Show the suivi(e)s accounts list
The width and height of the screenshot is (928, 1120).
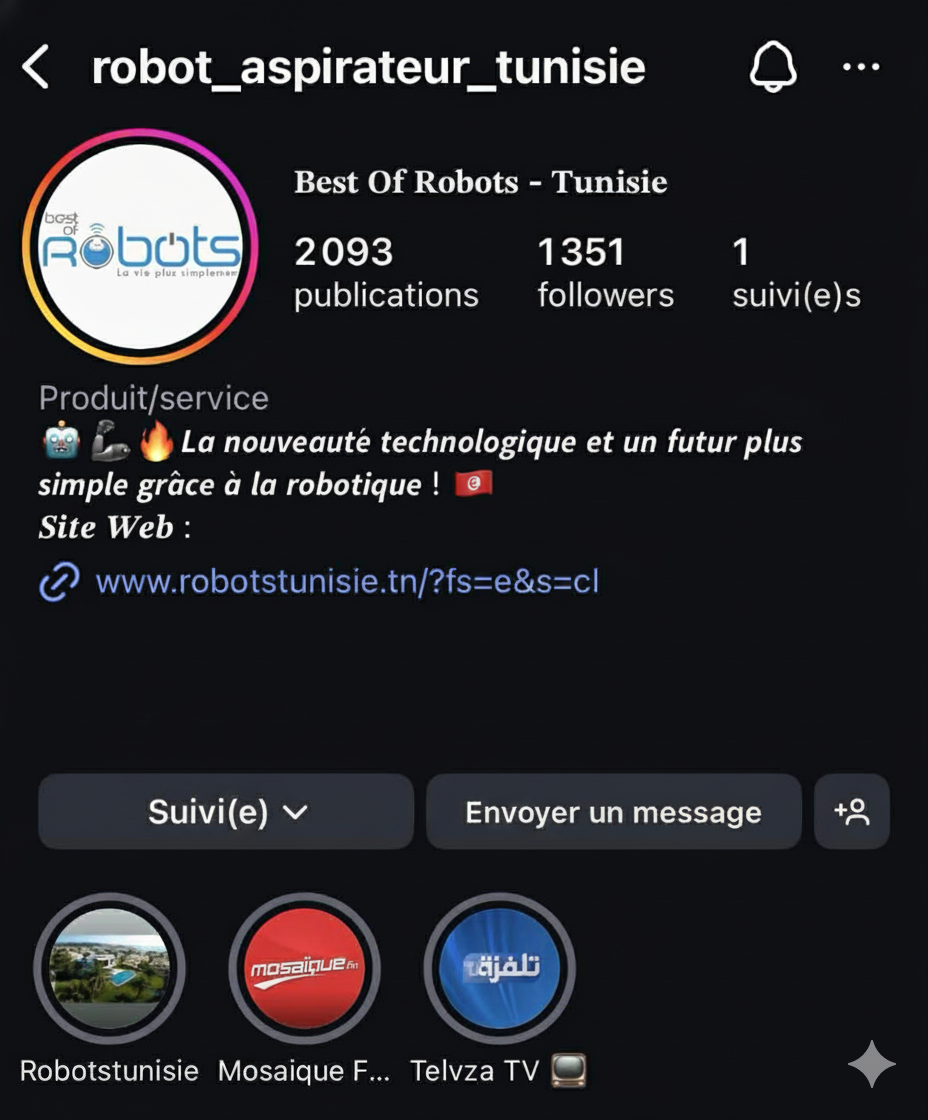pyautogui.click(x=795, y=272)
